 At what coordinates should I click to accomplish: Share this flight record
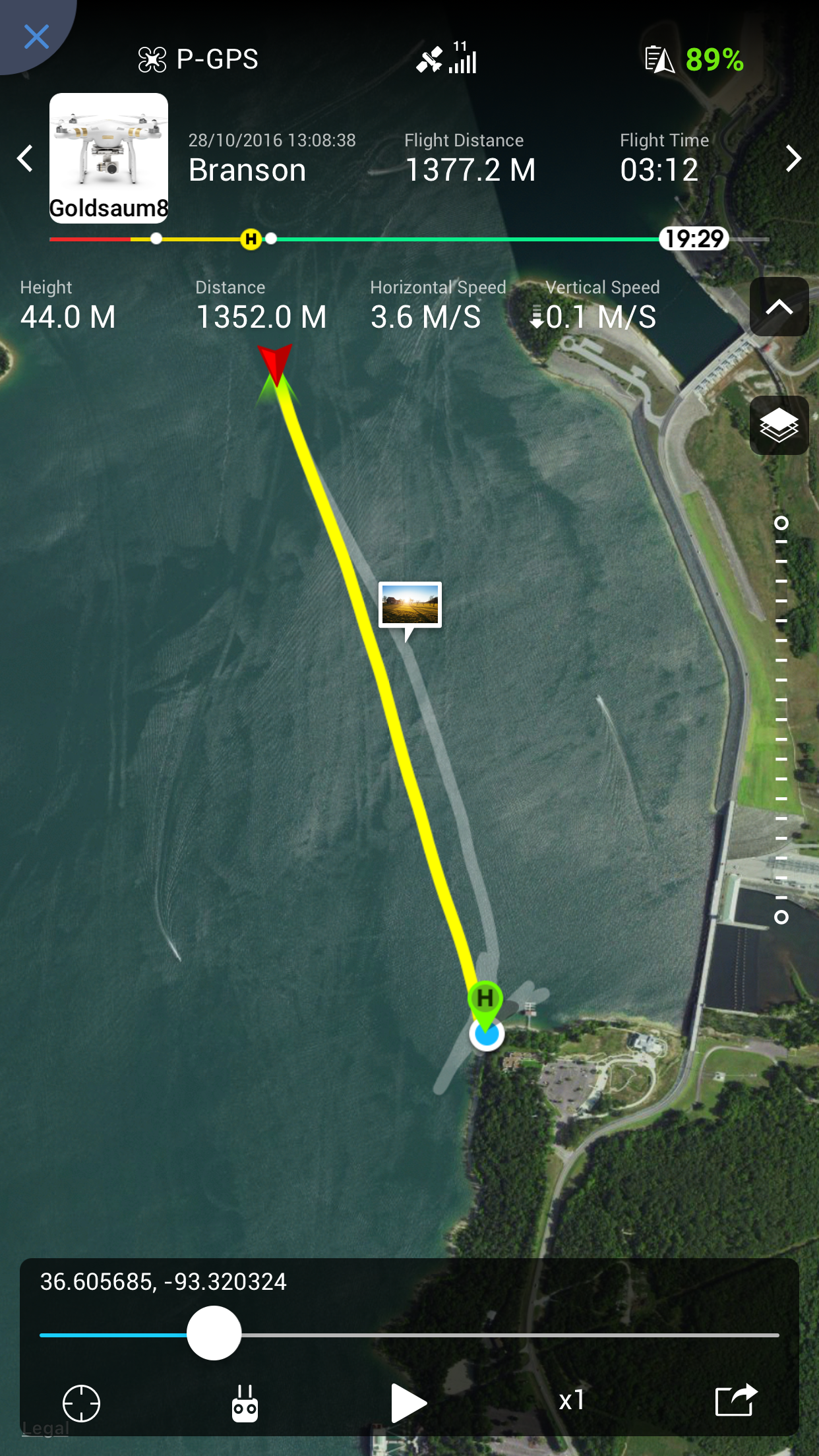[x=736, y=1400]
